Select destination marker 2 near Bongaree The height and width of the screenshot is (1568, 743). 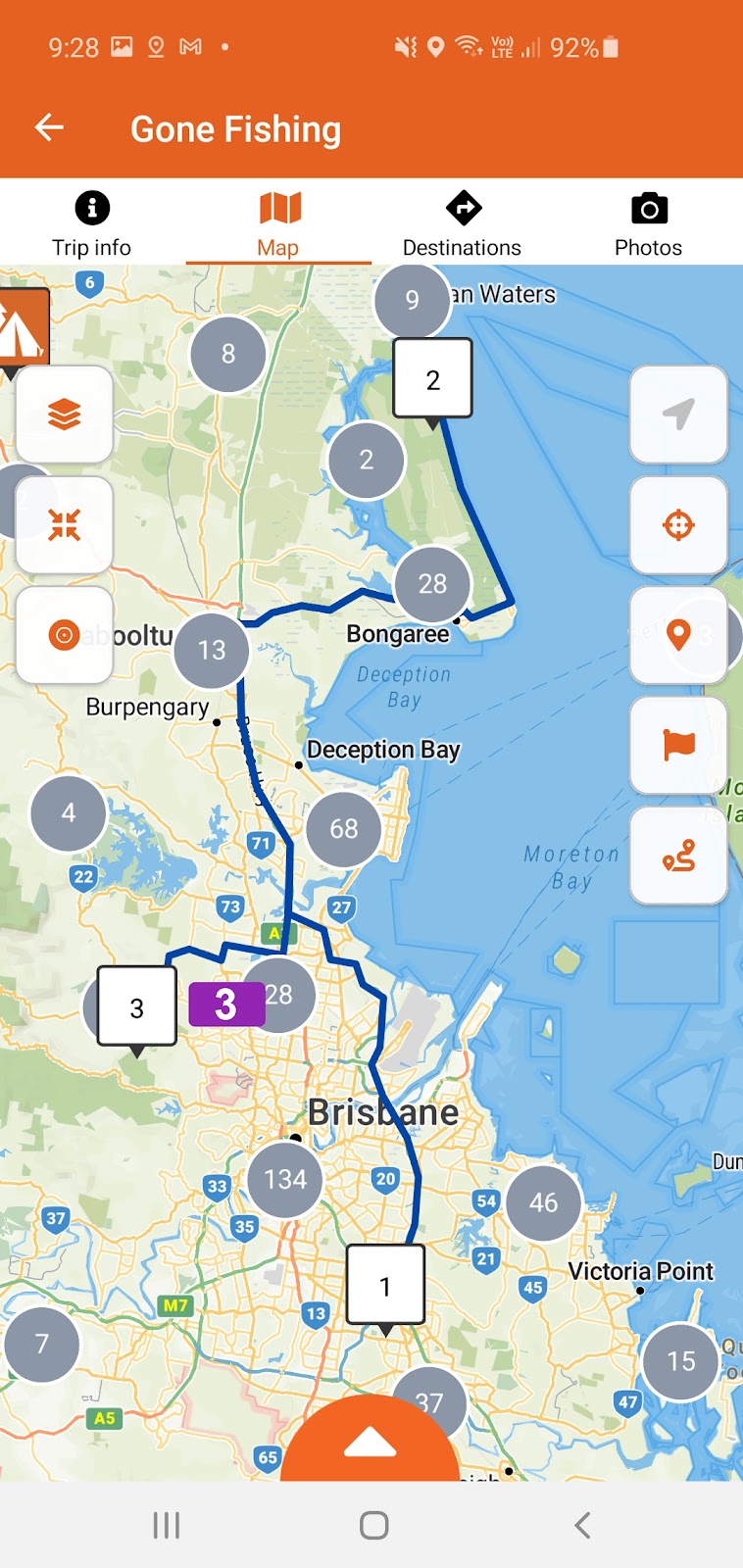[432, 379]
